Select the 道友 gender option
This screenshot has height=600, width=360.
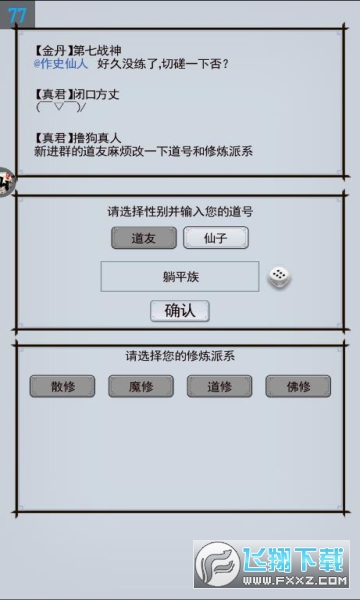pos(144,238)
